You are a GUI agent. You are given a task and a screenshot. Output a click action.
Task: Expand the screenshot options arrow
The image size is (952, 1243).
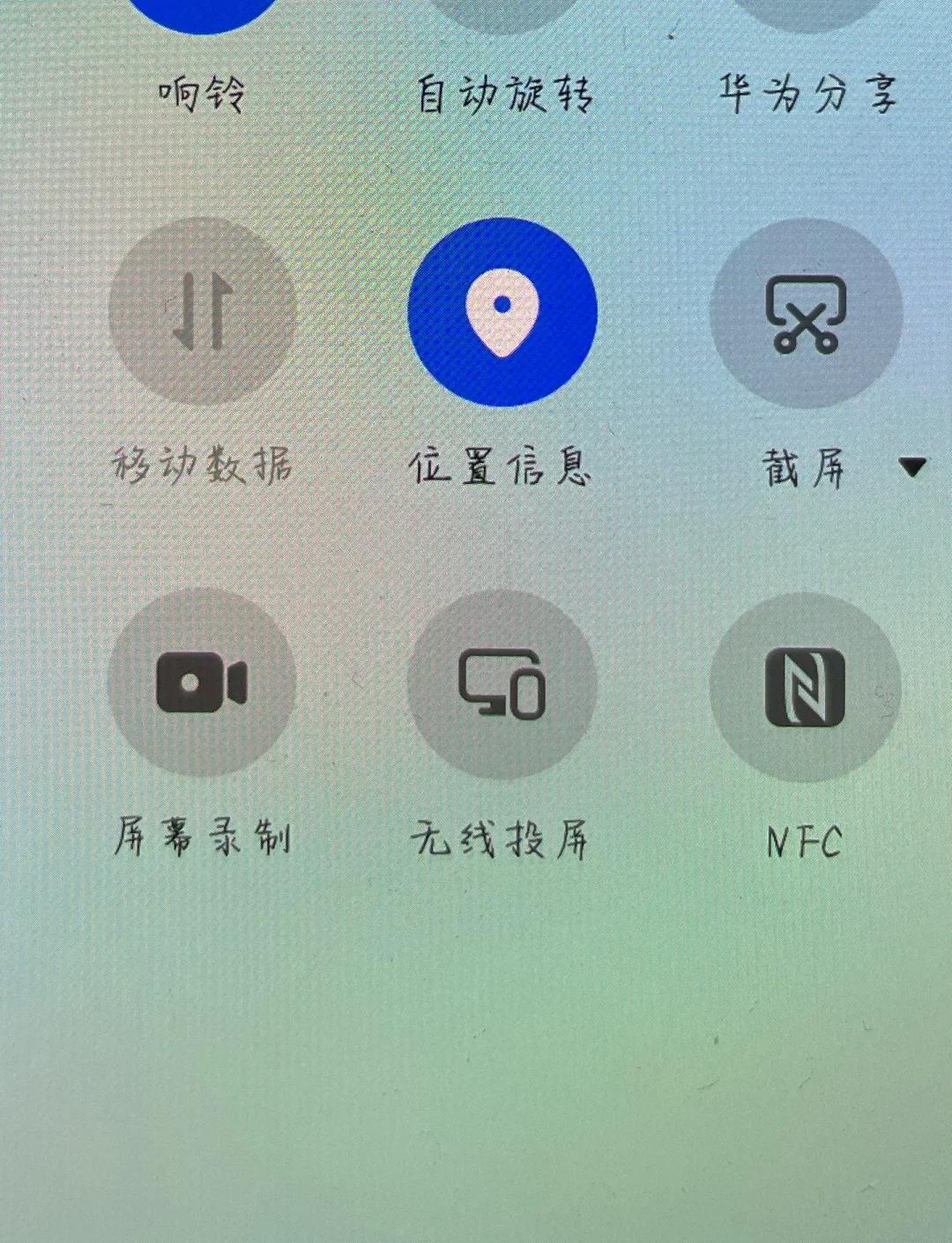click(912, 467)
